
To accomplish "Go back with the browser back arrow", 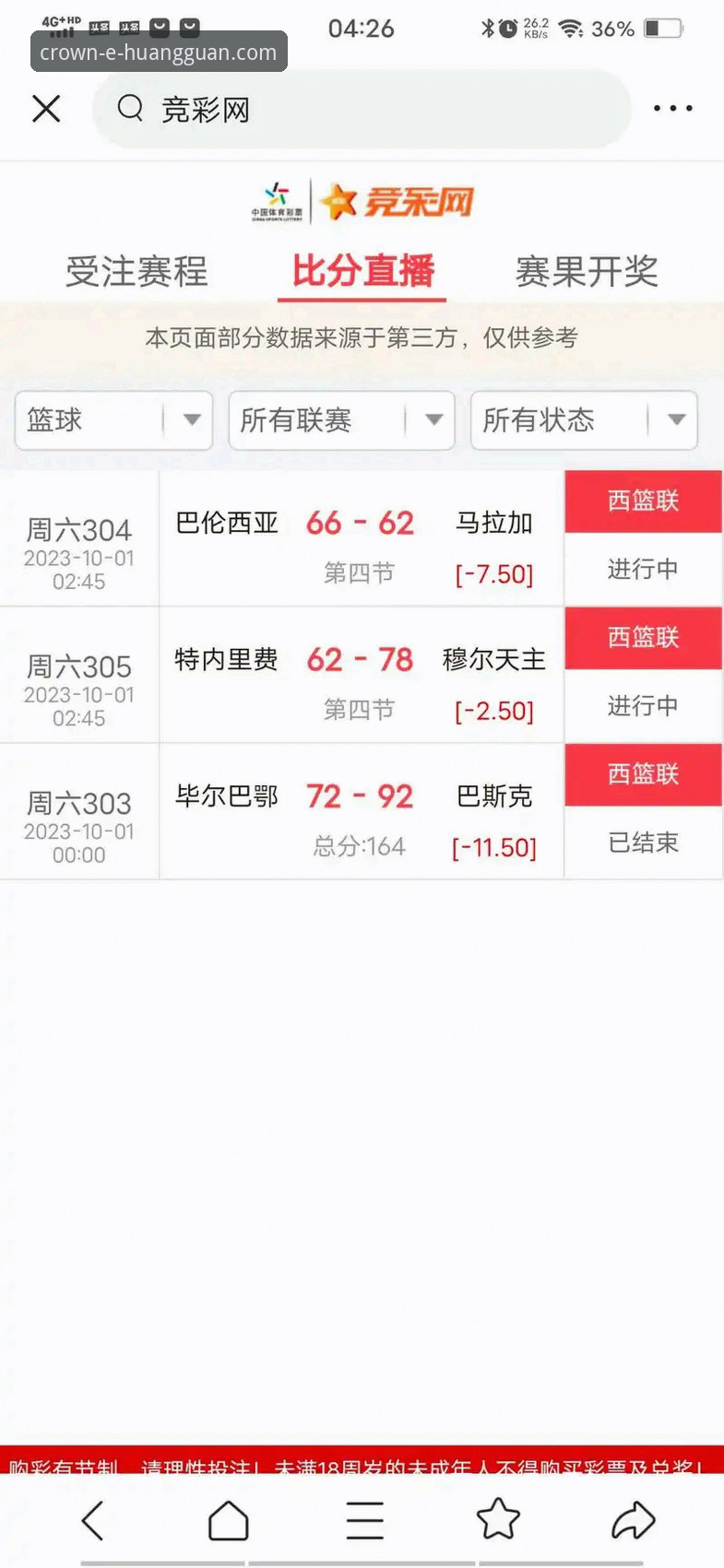I will click(x=93, y=1520).
